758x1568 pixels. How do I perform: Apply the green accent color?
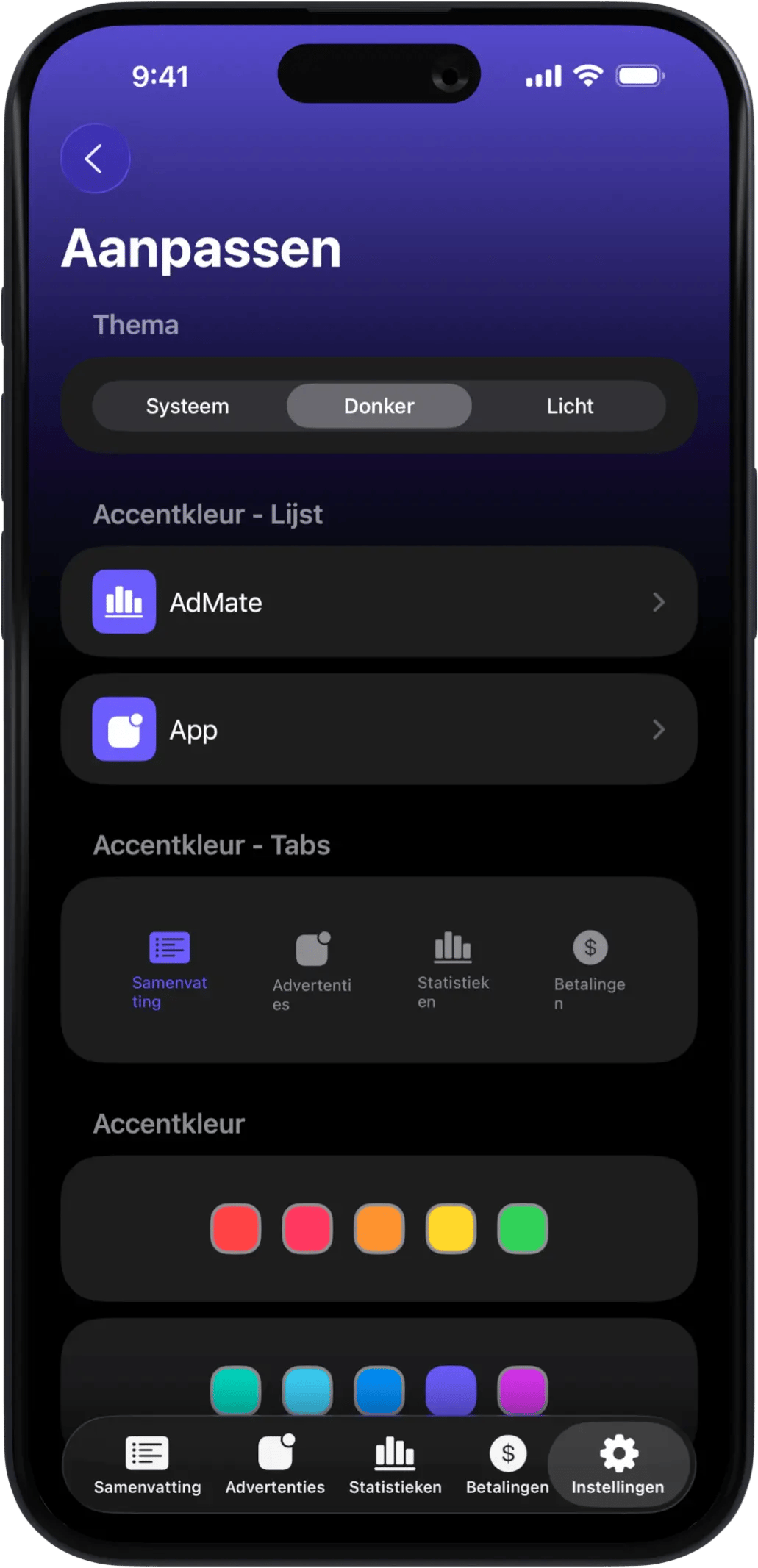[x=522, y=1228]
